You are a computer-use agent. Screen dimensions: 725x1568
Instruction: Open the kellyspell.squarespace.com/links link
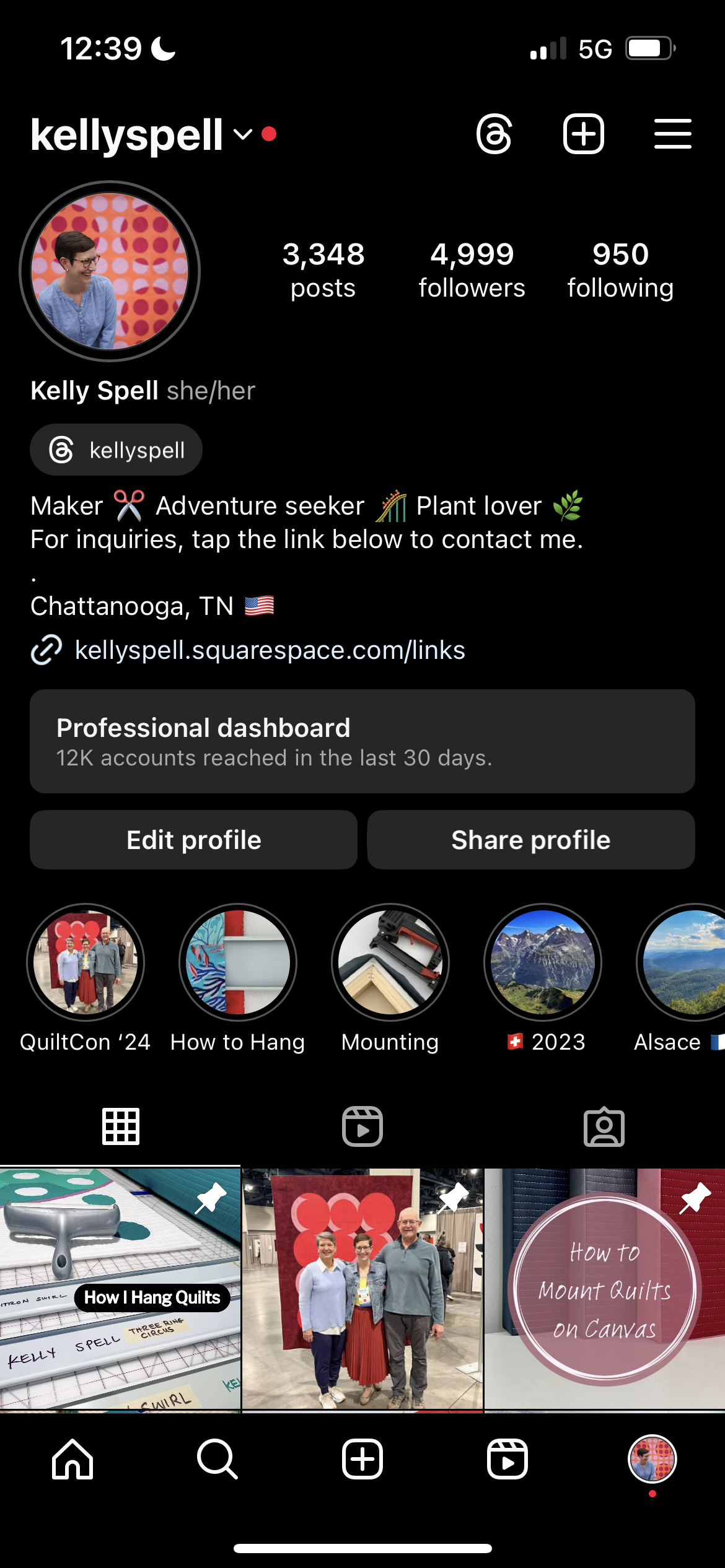pos(270,650)
